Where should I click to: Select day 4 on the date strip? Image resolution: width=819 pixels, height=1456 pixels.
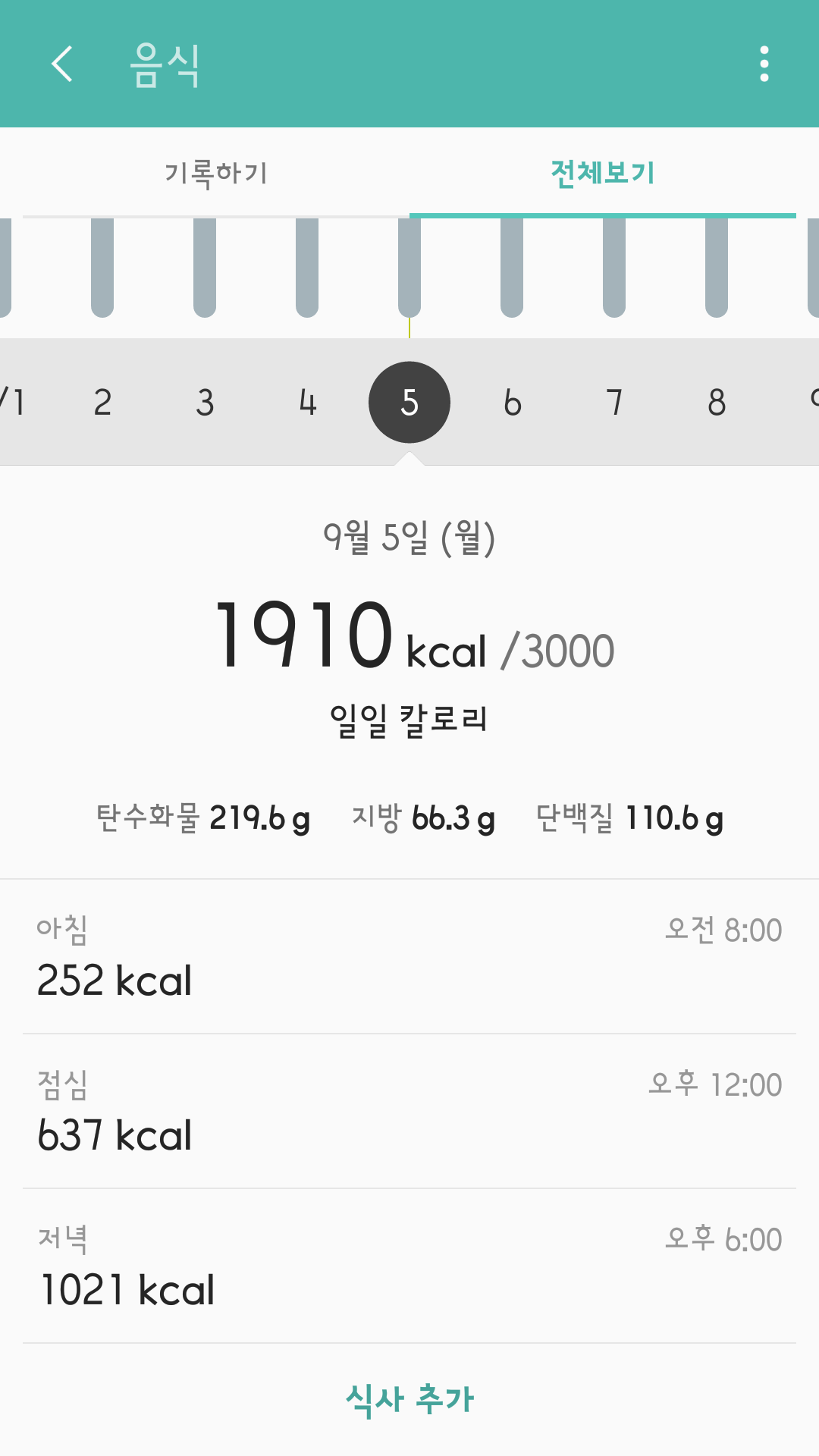click(307, 402)
